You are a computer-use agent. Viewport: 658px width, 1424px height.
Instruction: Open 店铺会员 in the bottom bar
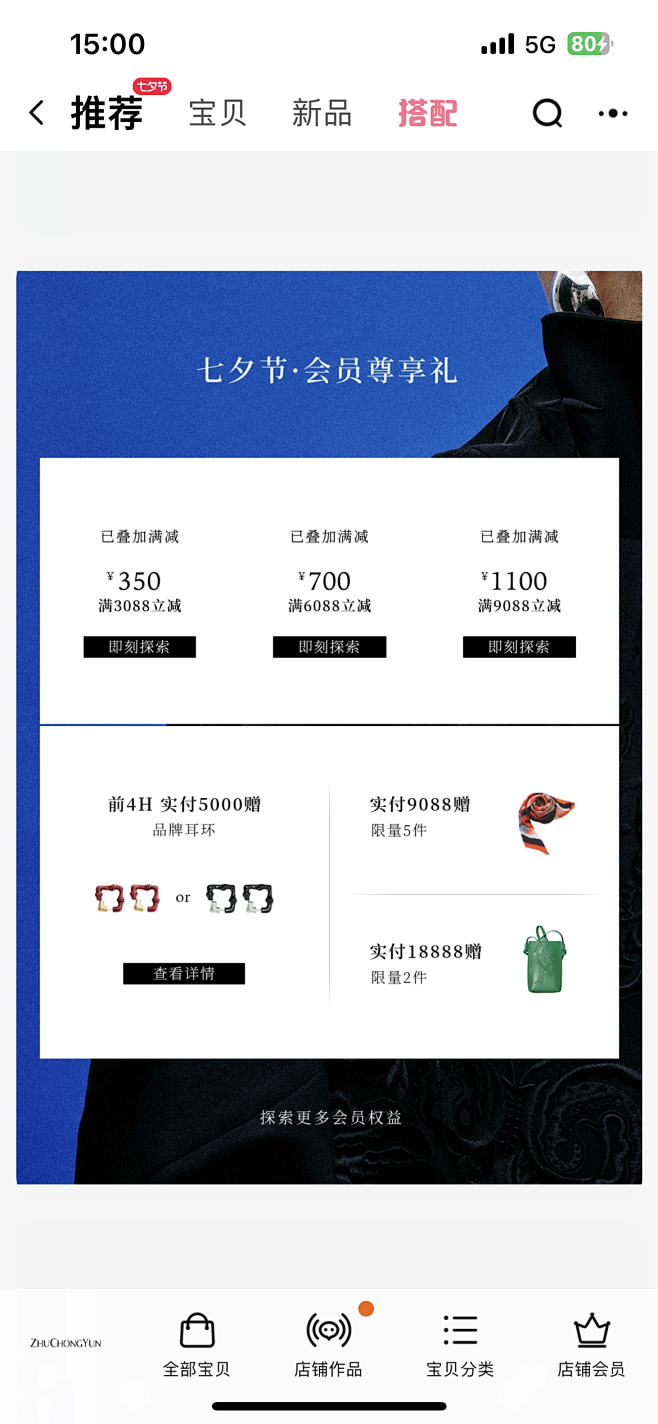pos(591,1345)
